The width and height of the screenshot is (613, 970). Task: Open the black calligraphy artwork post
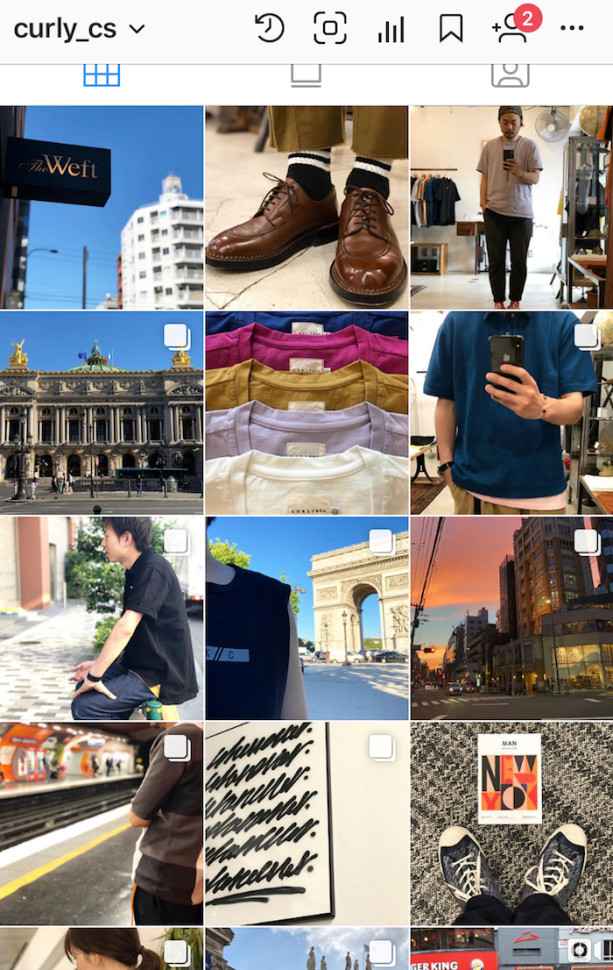[x=307, y=823]
